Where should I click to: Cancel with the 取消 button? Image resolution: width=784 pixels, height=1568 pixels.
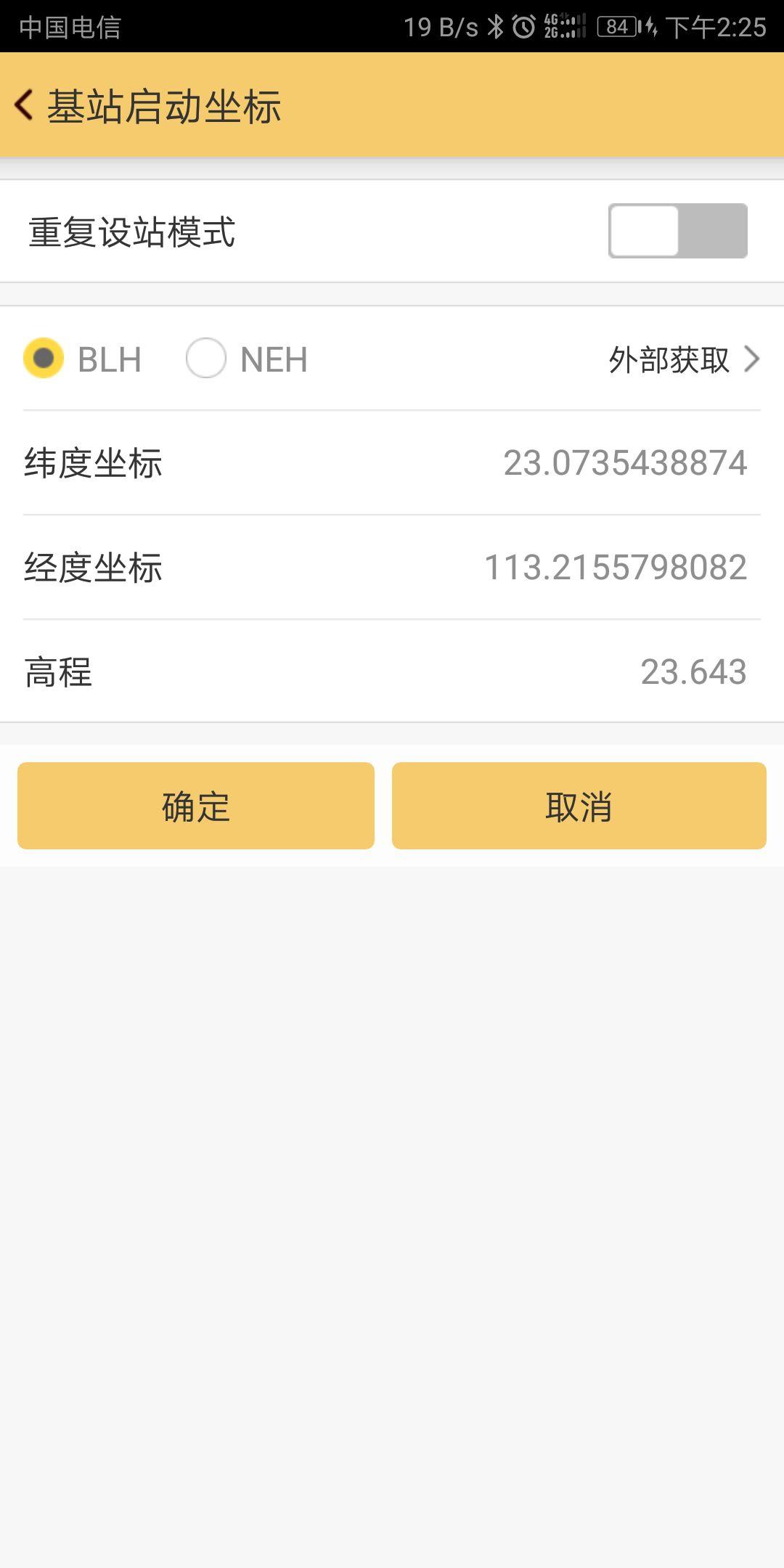tap(579, 806)
